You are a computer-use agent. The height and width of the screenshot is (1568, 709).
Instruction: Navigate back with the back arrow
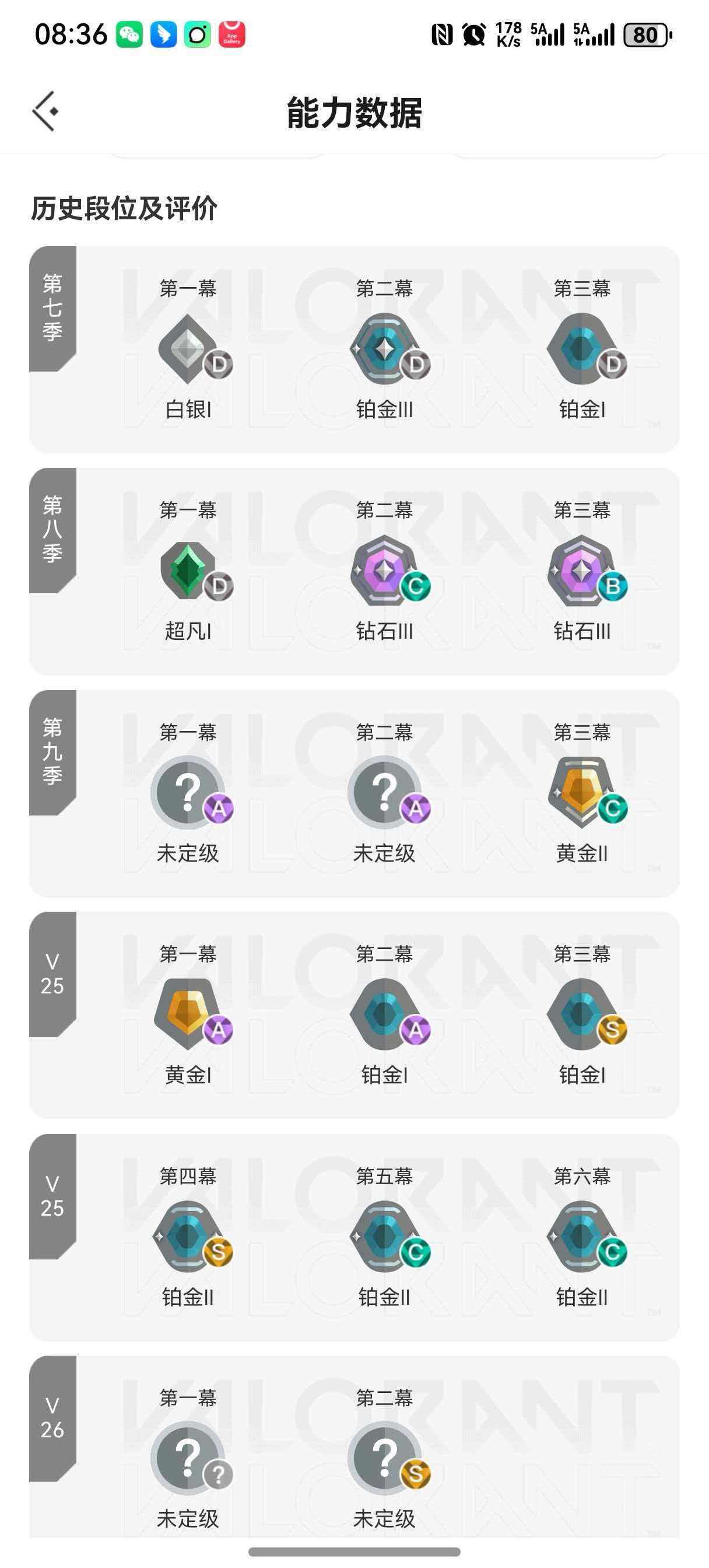click(45, 111)
